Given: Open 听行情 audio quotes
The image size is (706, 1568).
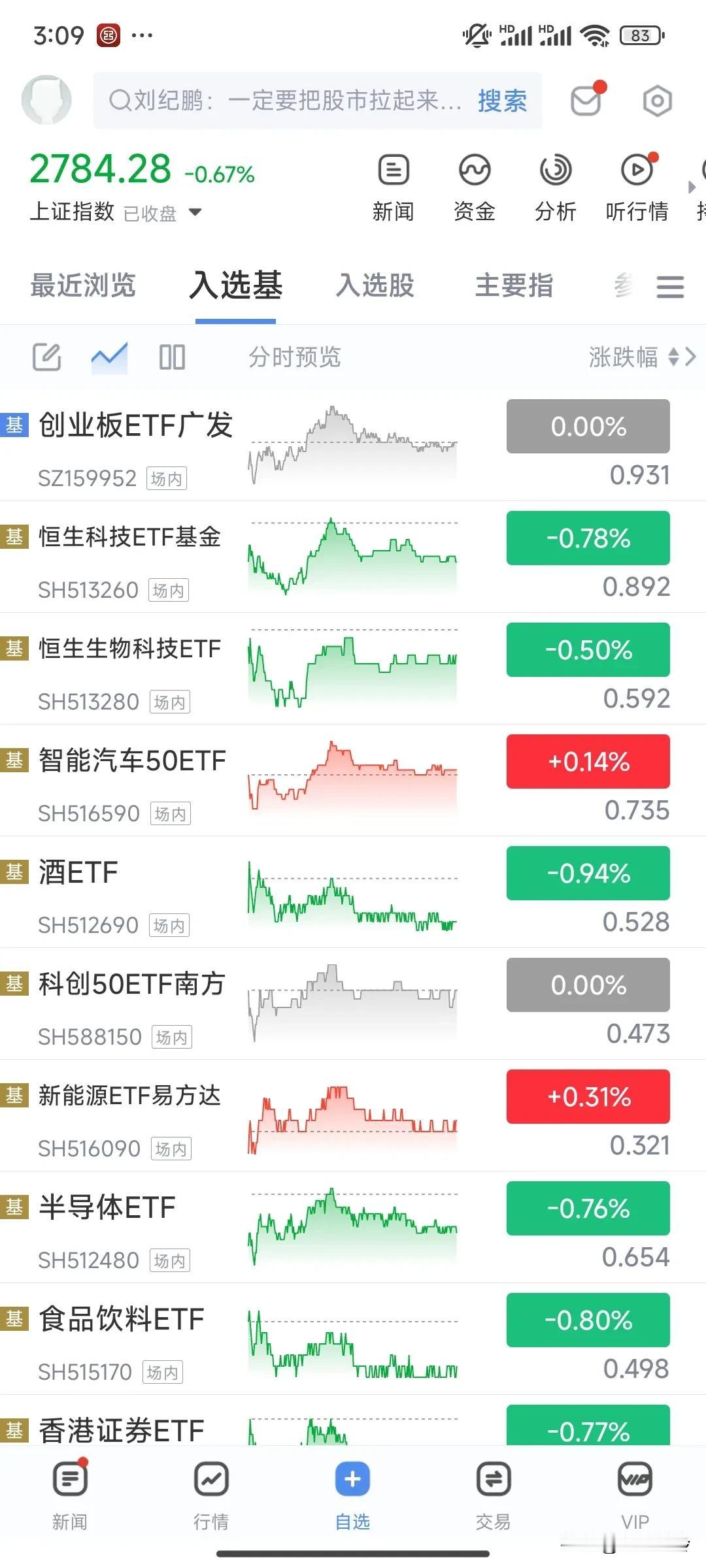Looking at the screenshot, I should (637, 186).
